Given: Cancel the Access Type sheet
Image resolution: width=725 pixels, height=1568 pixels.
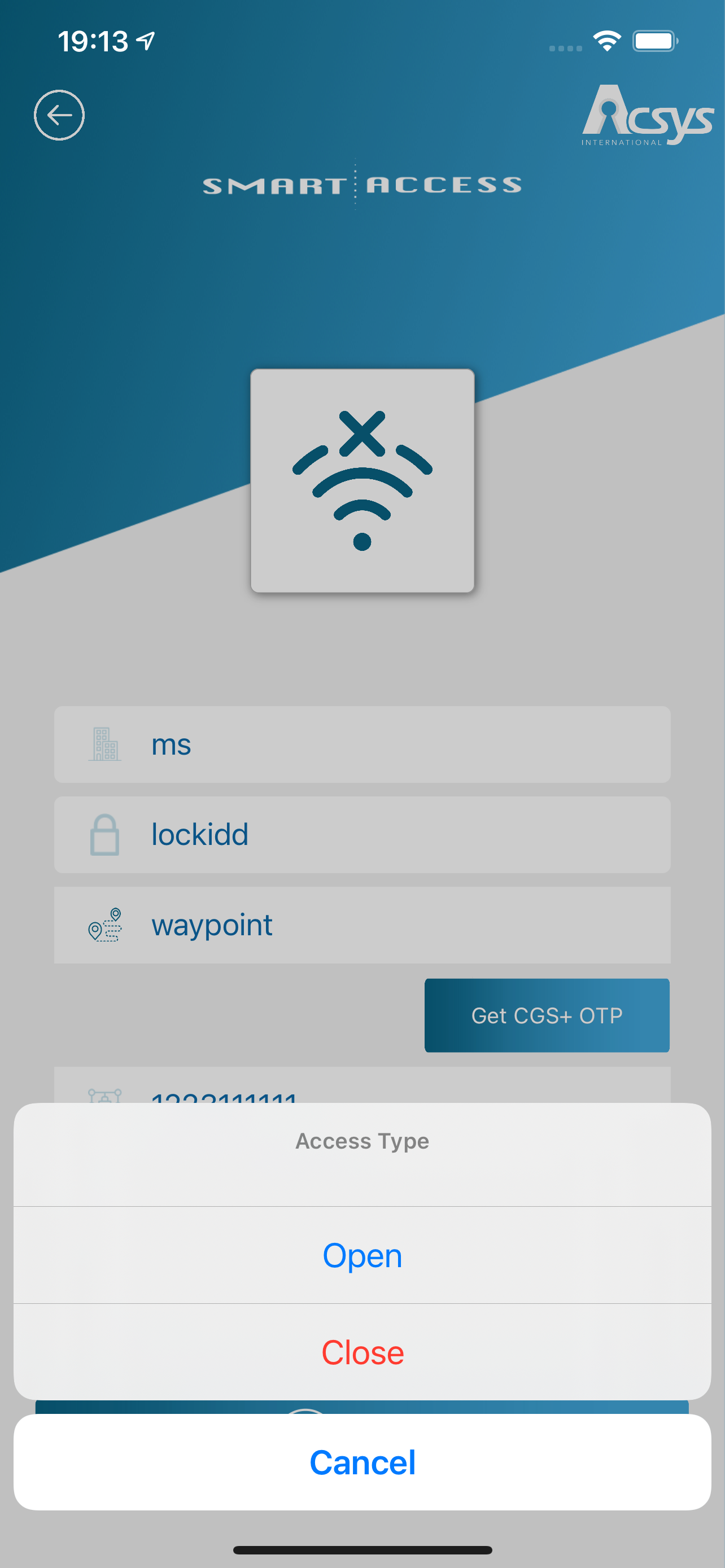Looking at the screenshot, I should pos(362,1462).
